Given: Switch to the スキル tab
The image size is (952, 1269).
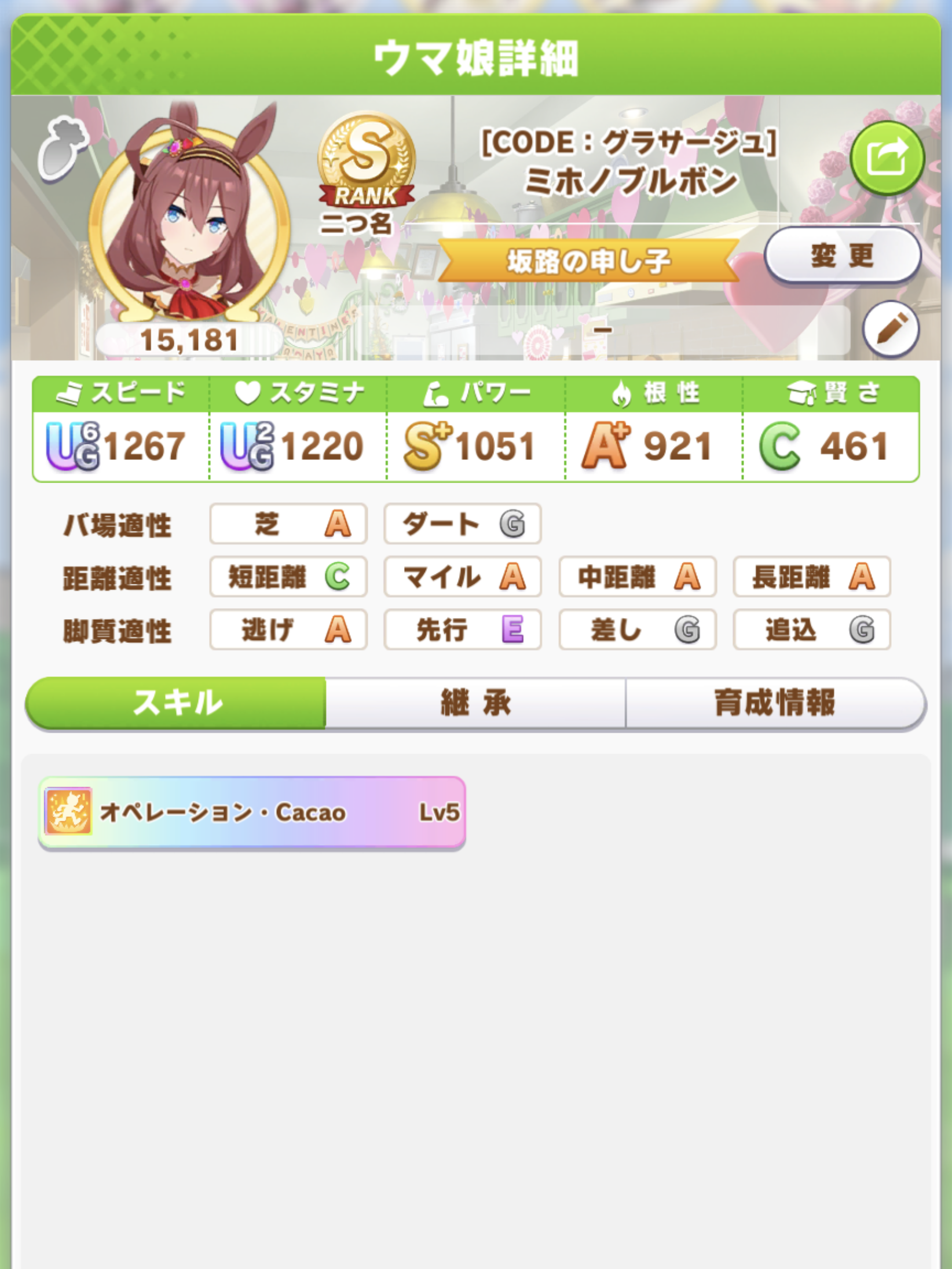Looking at the screenshot, I should [177, 703].
